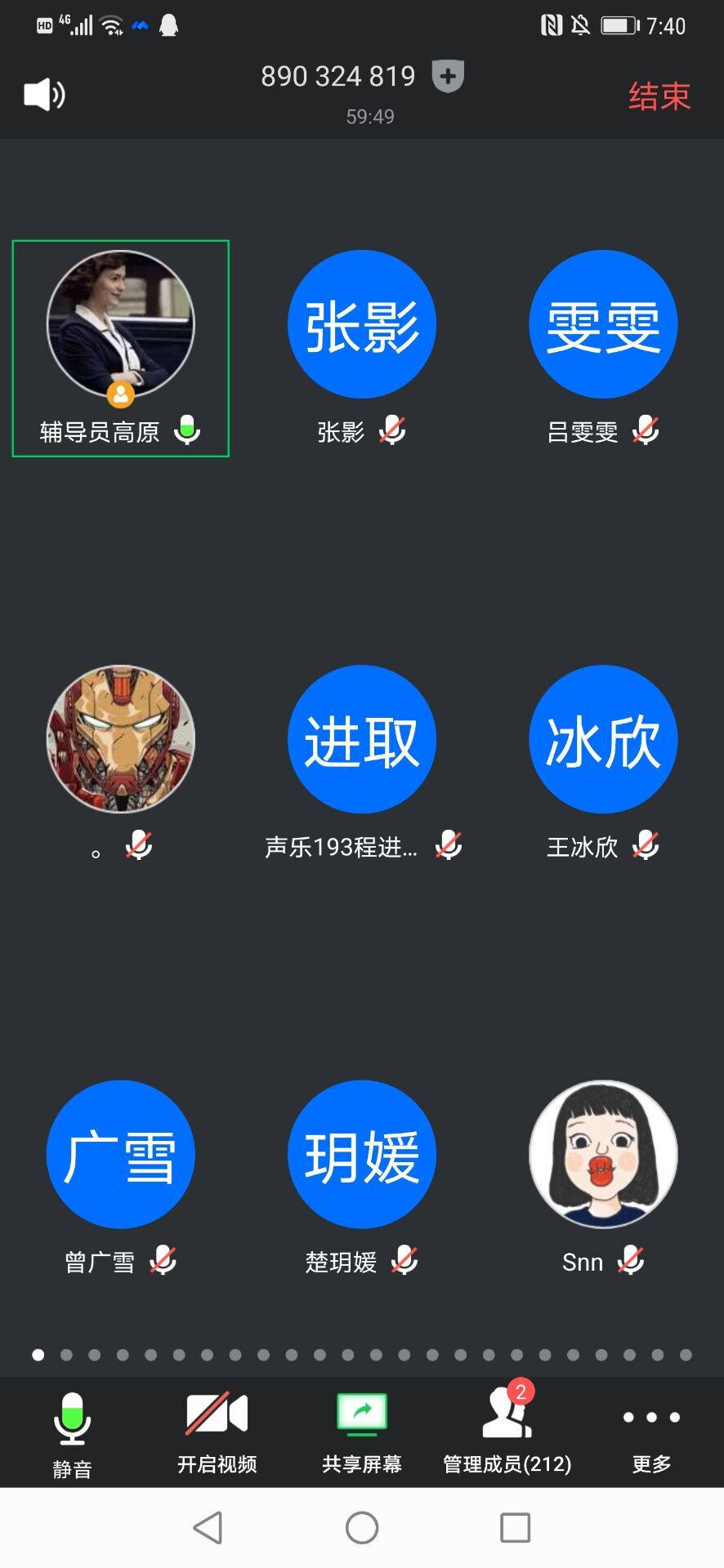This screenshot has width=724, height=1568.
Task: Turn on camera via 开启视频
Action: [x=217, y=1433]
